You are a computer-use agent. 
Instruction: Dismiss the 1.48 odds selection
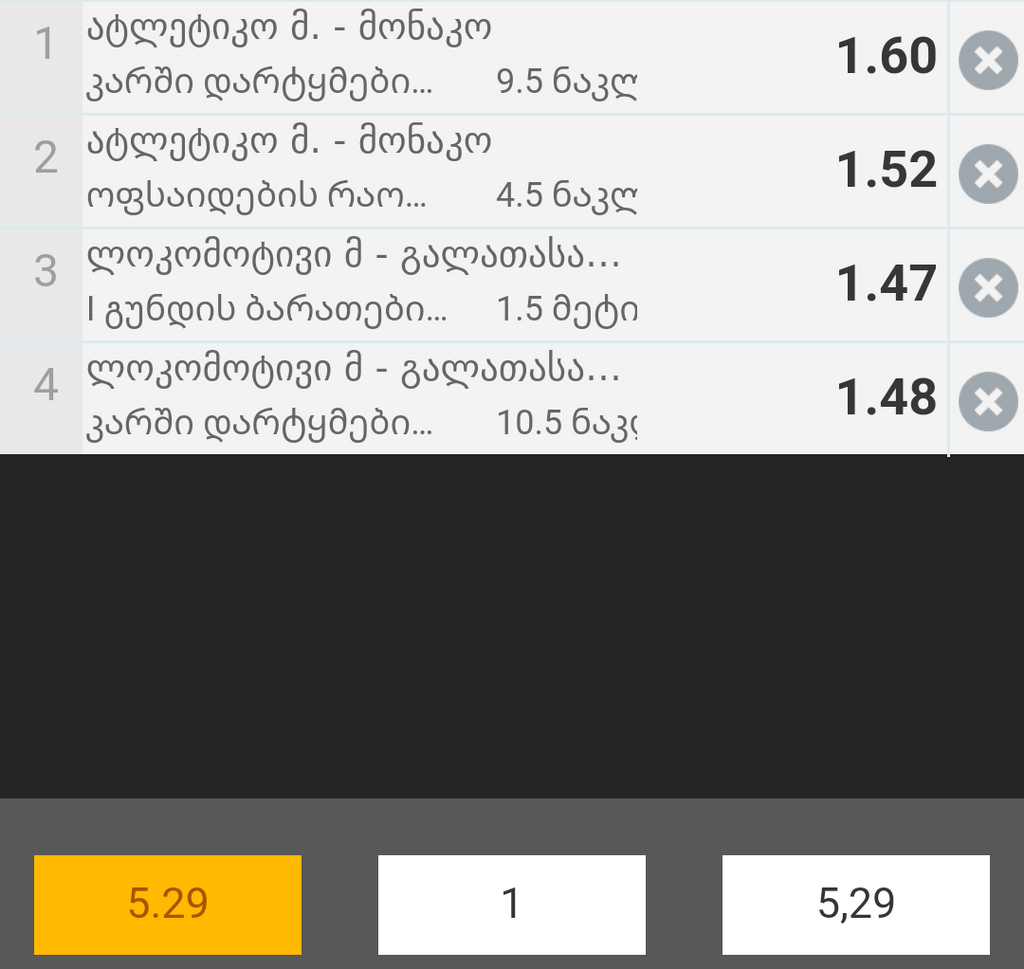click(987, 401)
